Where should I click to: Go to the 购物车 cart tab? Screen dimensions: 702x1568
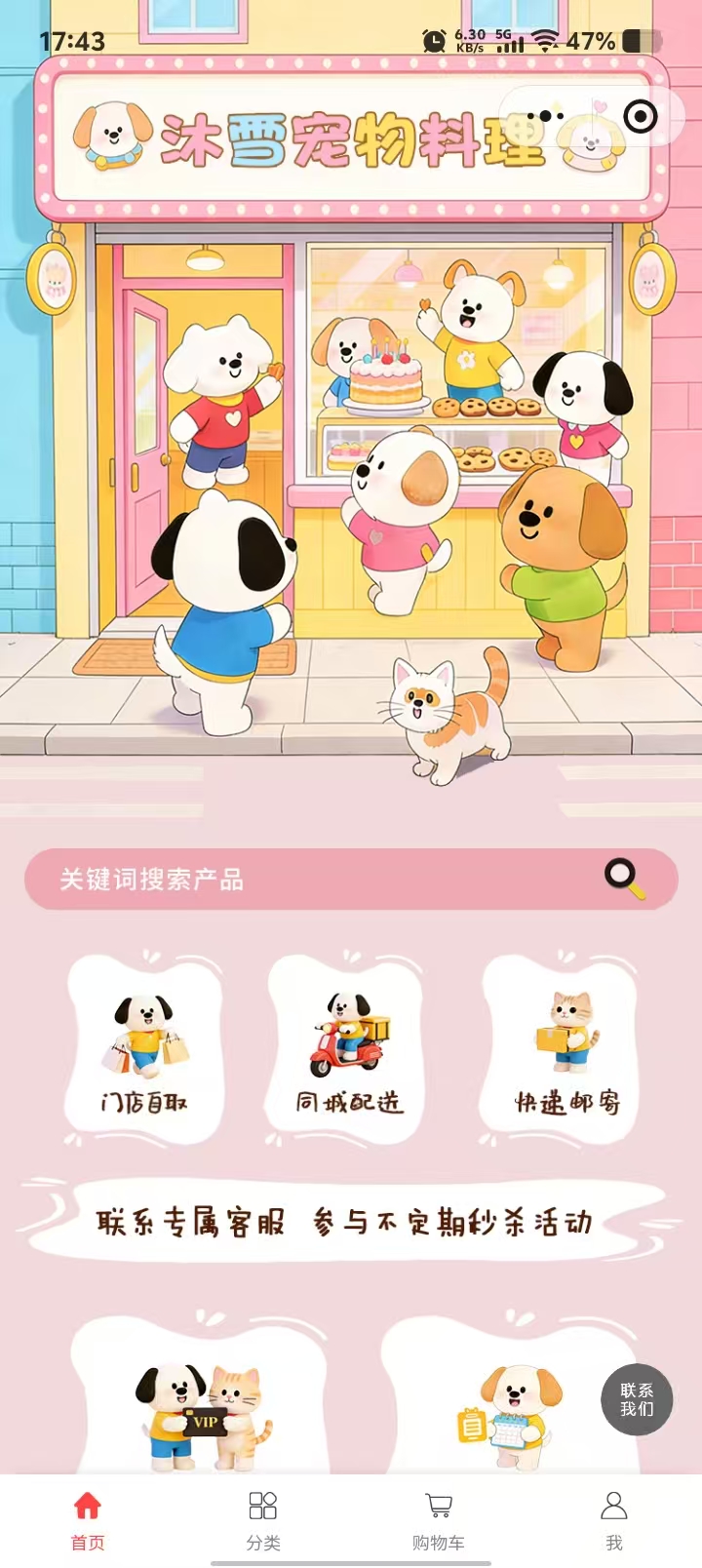[x=439, y=1519]
